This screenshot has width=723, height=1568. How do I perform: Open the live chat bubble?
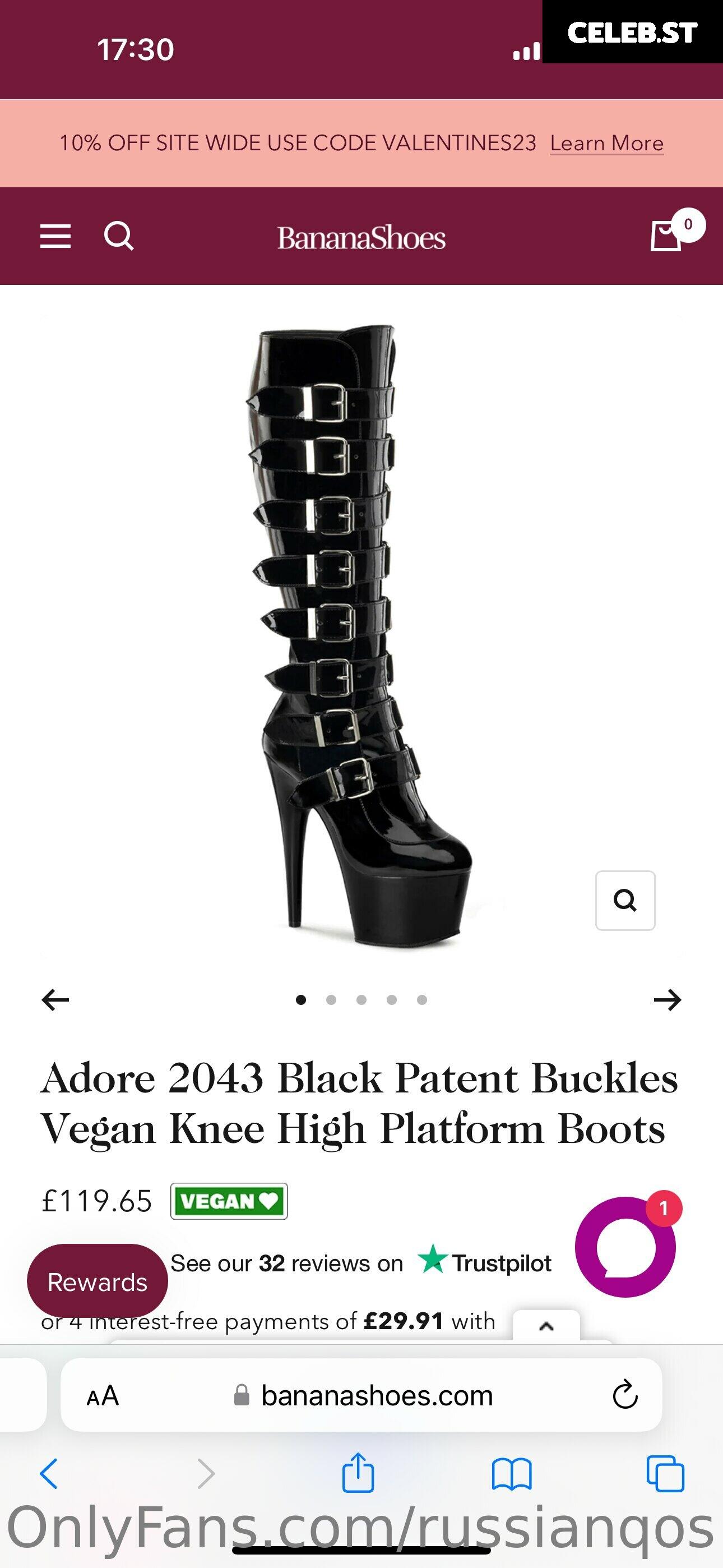[625, 1247]
